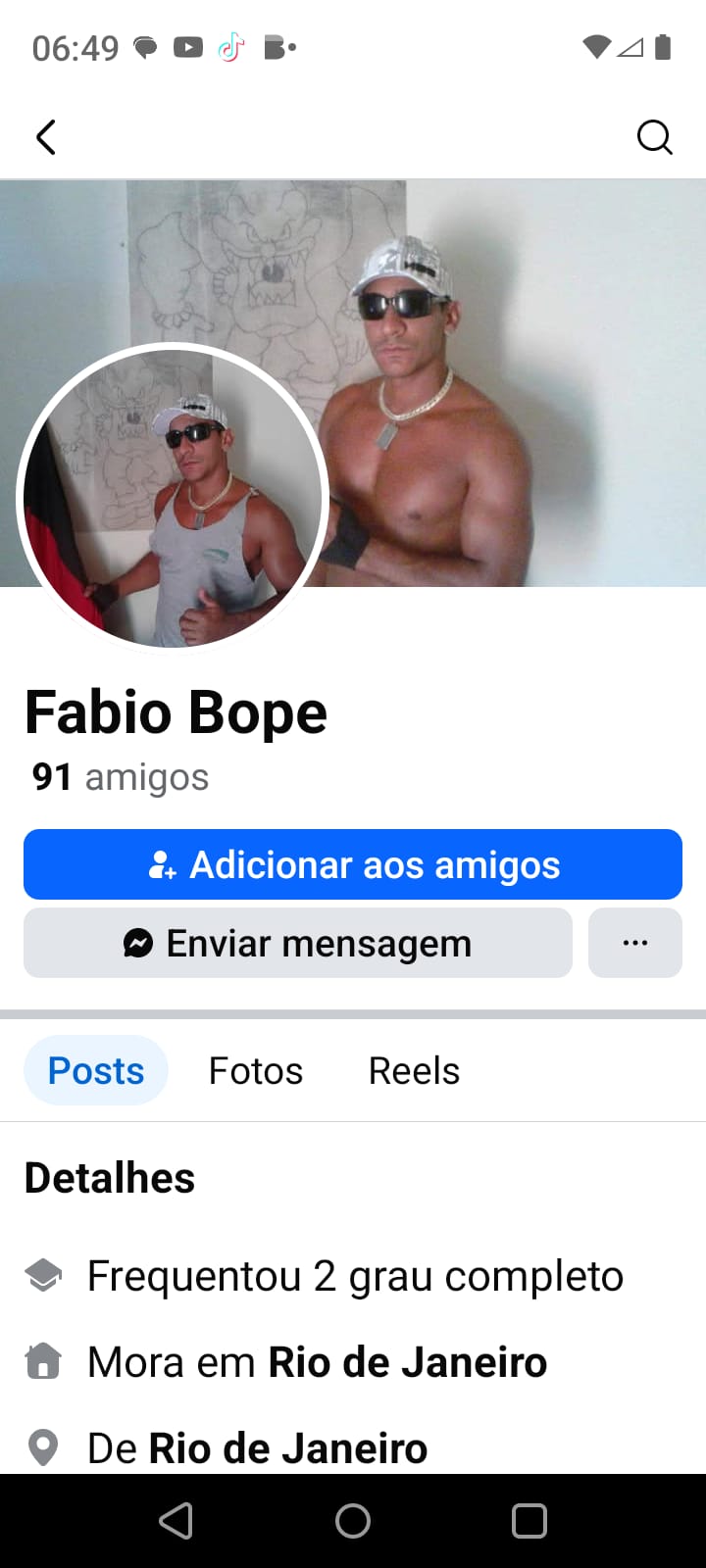Open Mora em Rio de Janeiro link
Screen dimensions: 706x1568
point(407,1362)
